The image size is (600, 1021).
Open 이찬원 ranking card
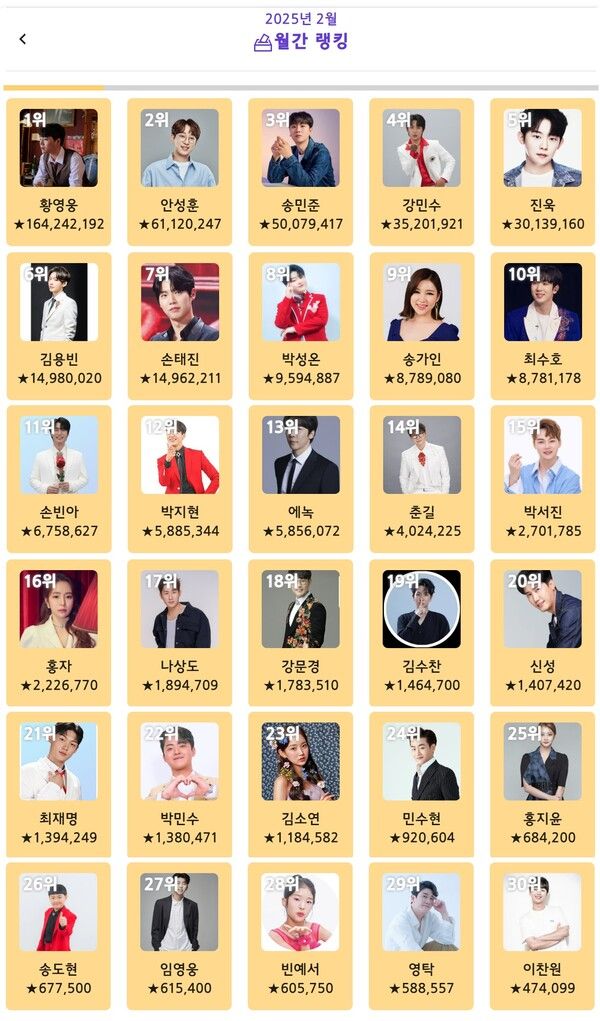click(543, 937)
